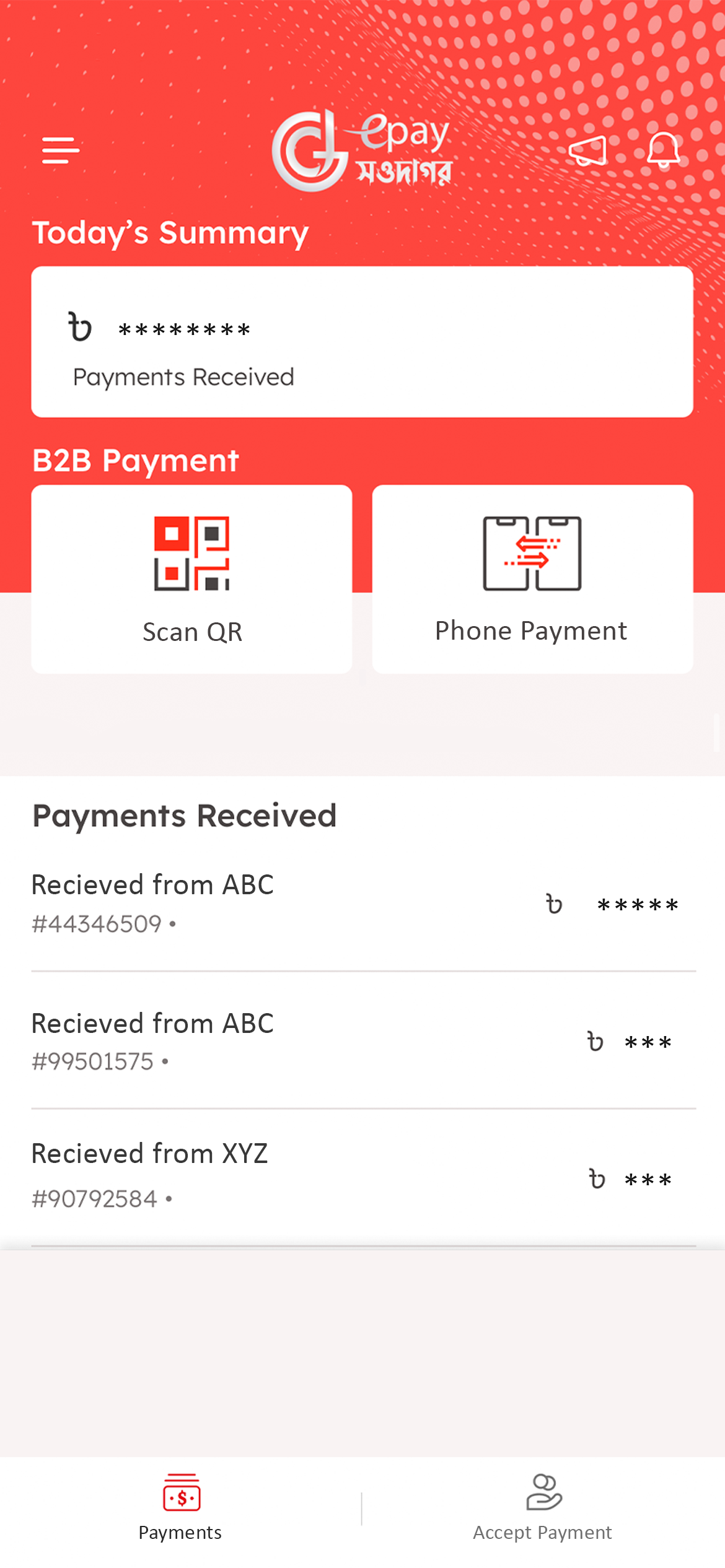Switch to the Accept Payment tab
This screenshot has width=725, height=1568.
[x=543, y=1507]
